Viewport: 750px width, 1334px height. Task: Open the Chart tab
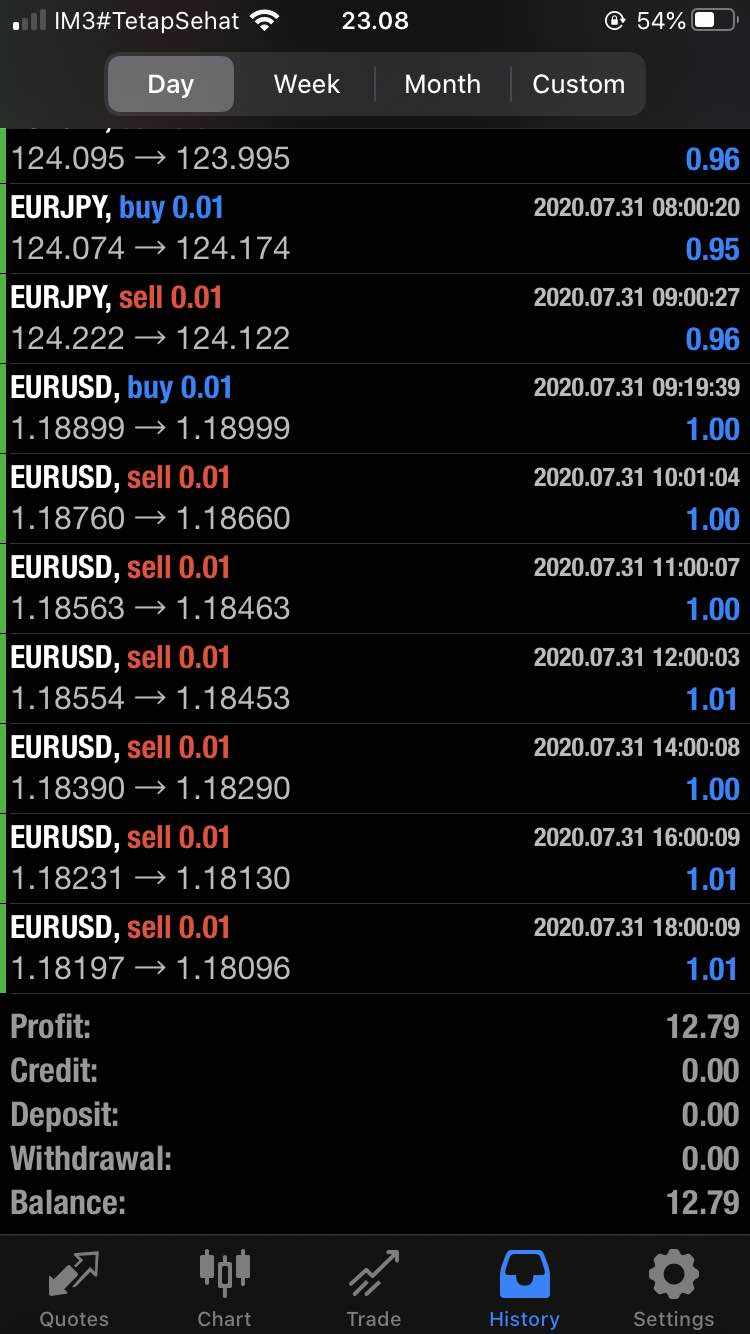(224, 1288)
